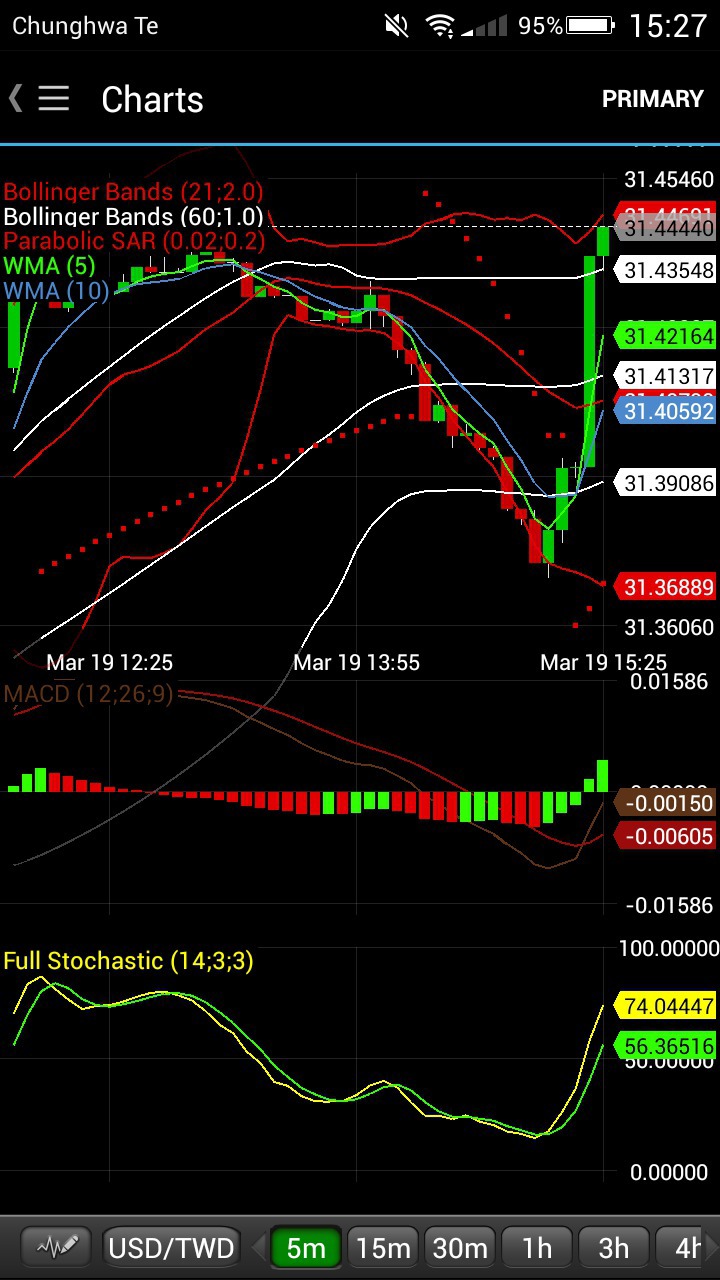Choose the 3h timeframe
Screen dimensions: 720x1280
614,1248
